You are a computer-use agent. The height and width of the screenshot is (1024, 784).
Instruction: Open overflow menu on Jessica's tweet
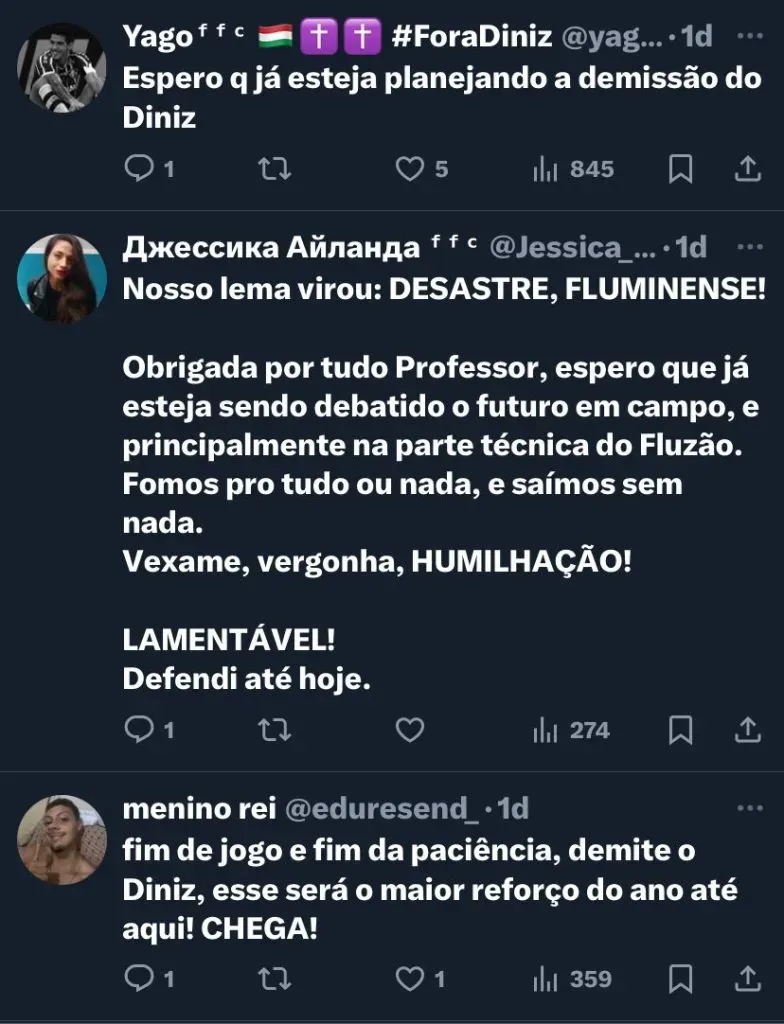click(x=748, y=245)
